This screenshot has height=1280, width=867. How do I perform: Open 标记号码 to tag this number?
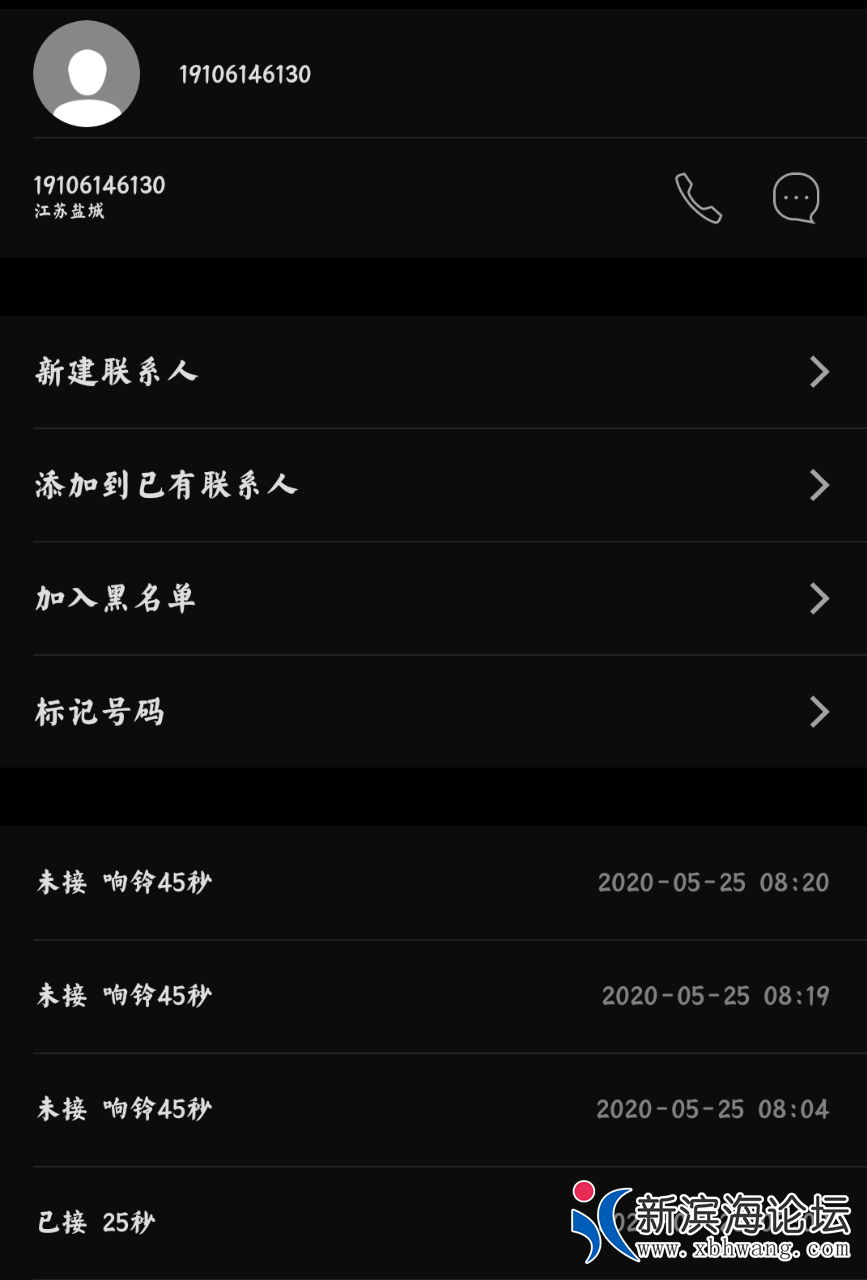point(433,712)
